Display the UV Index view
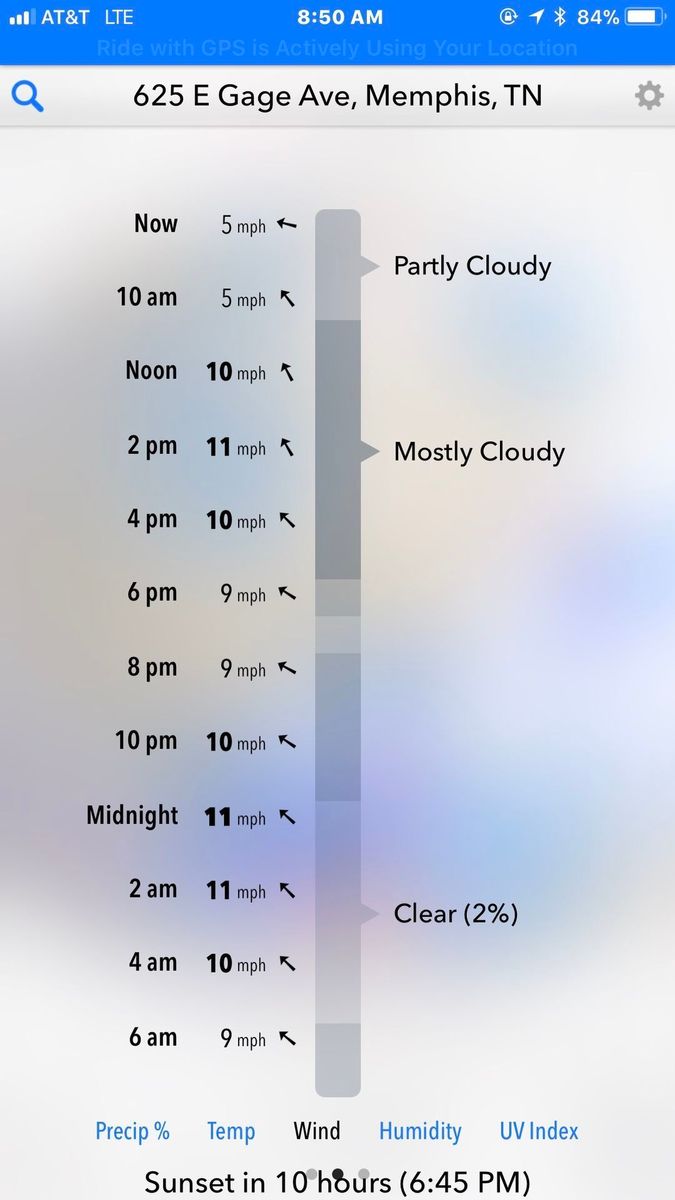675x1200 pixels. [x=539, y=1131]
